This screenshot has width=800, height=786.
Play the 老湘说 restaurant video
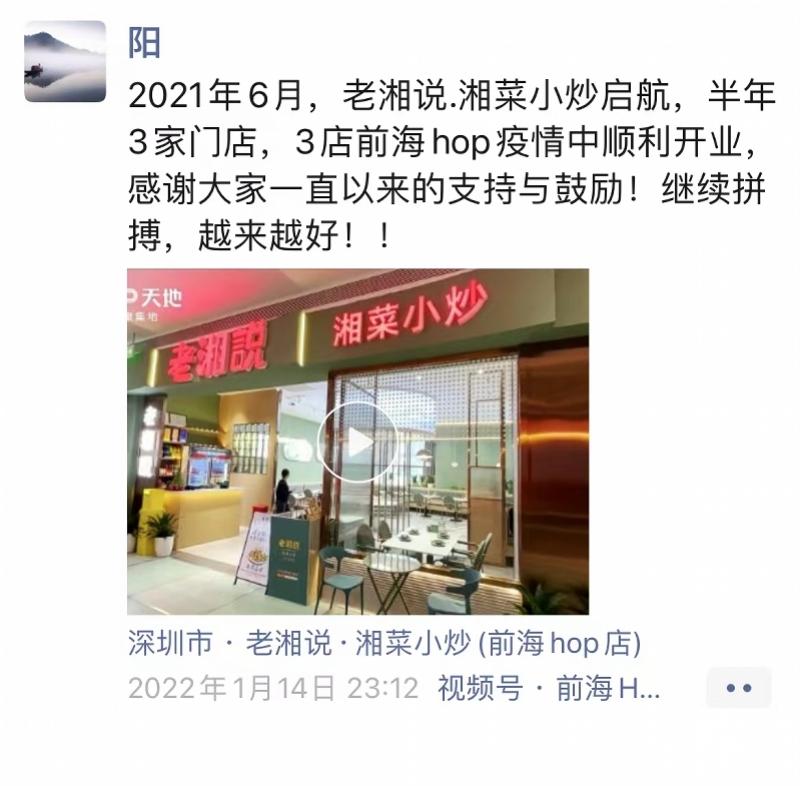coord(357,441)
